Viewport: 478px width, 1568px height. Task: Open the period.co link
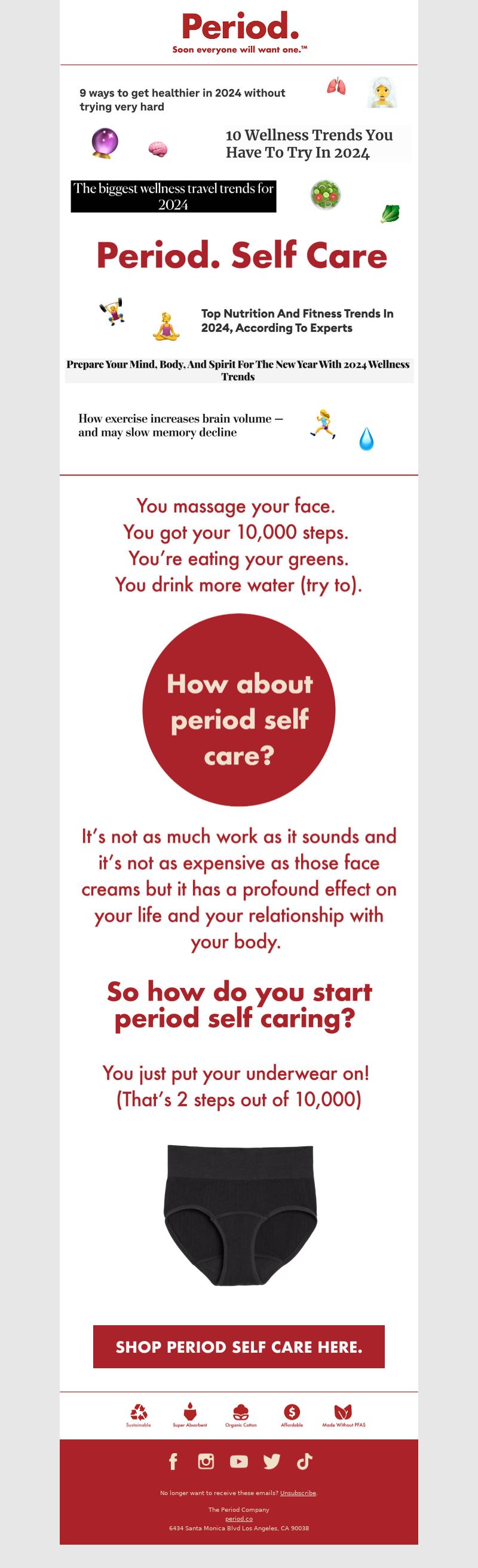tap(239, 1518)
